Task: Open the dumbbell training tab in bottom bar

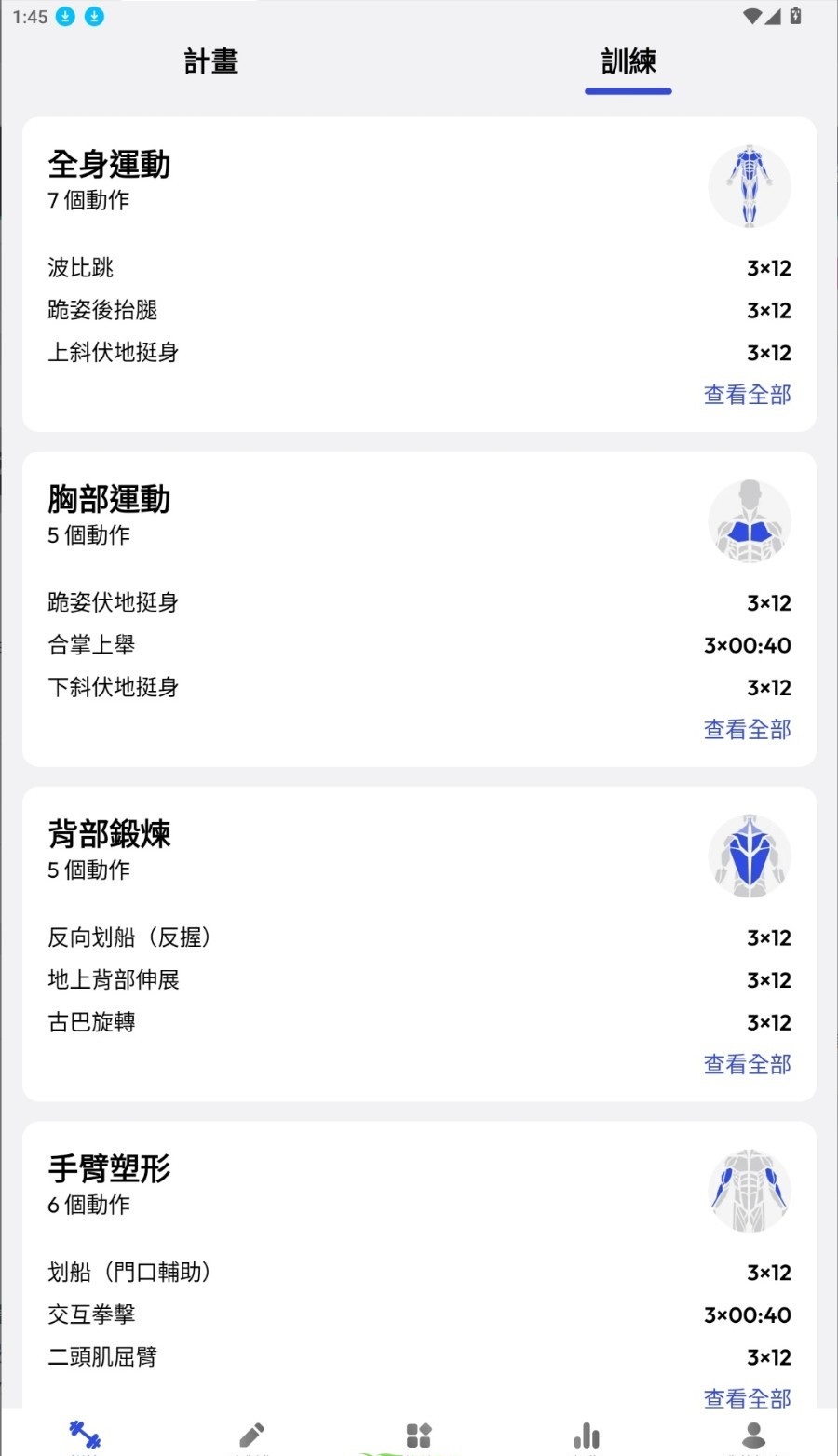Action: (x=85, y=1435)
